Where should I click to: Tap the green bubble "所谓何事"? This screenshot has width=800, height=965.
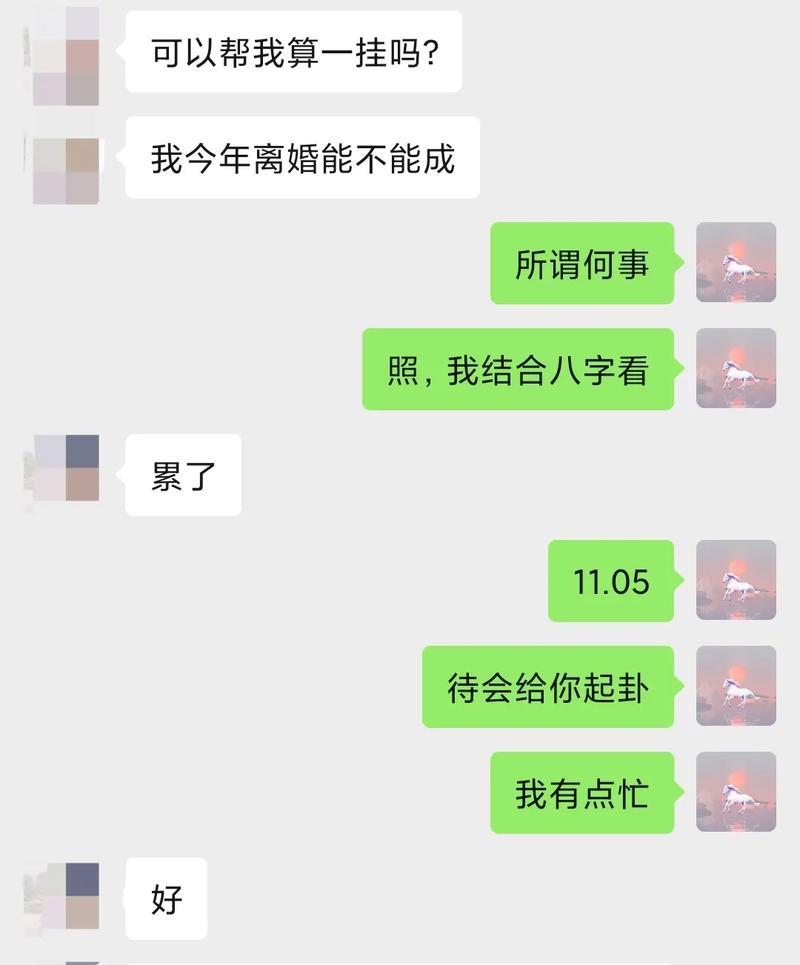(x=581, y=265)
